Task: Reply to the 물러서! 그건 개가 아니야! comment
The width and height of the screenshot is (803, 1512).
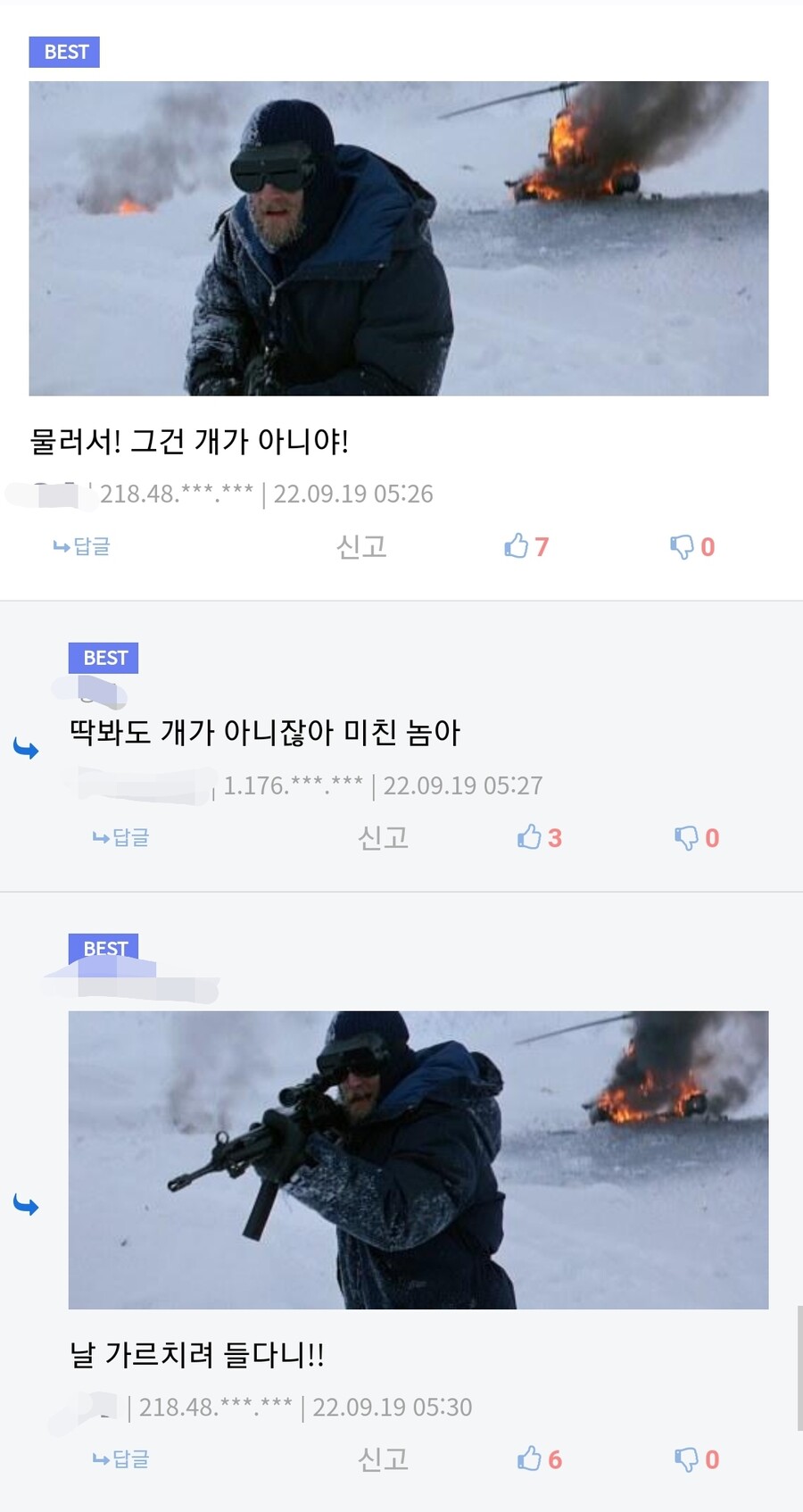Action: pos(81,546)
